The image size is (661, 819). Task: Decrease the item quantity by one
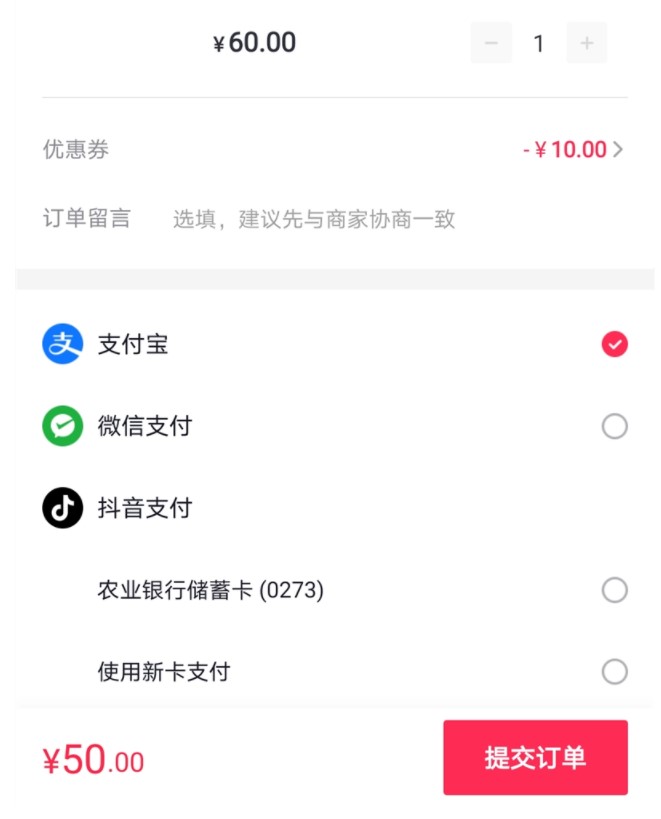coord(491,43)
